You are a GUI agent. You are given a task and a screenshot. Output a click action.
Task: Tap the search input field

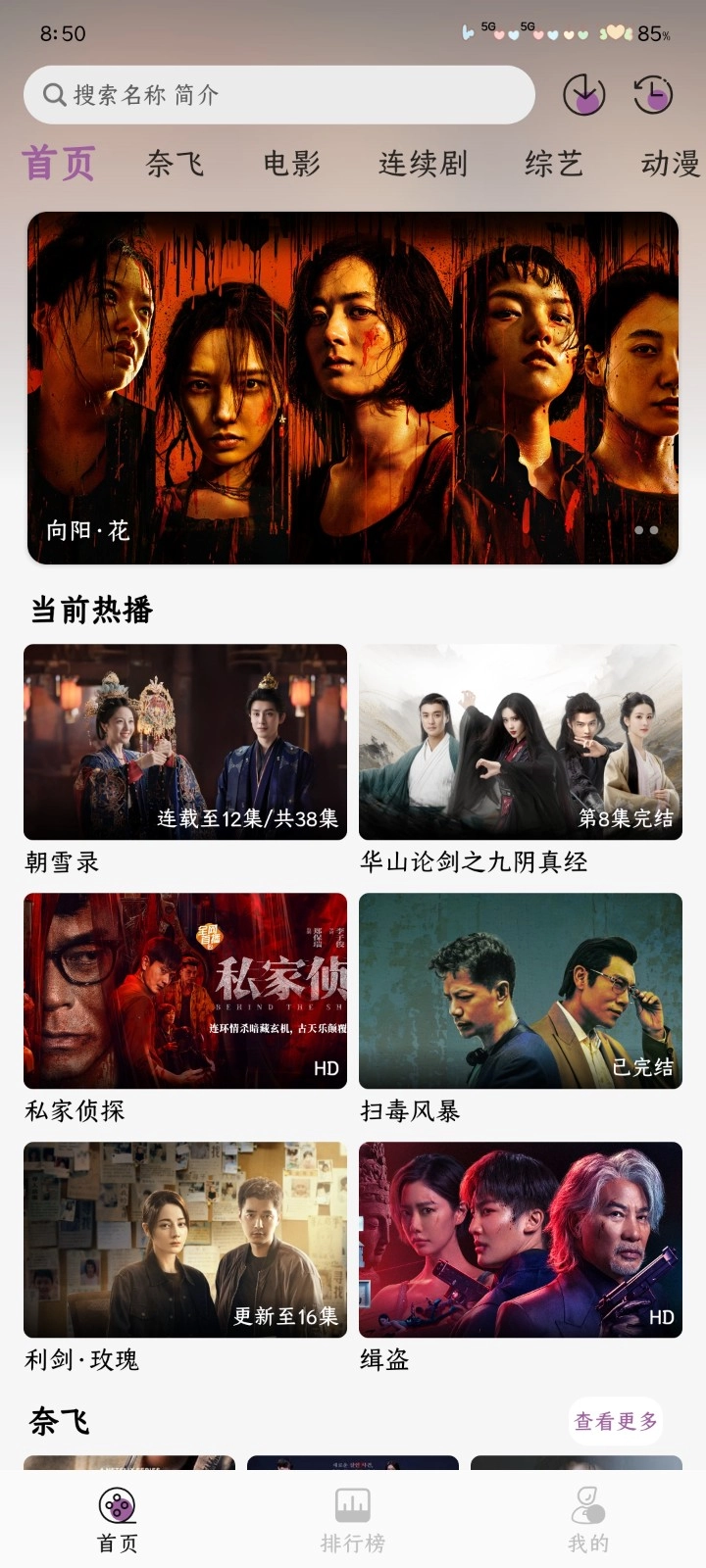click(x=275, y=95)
